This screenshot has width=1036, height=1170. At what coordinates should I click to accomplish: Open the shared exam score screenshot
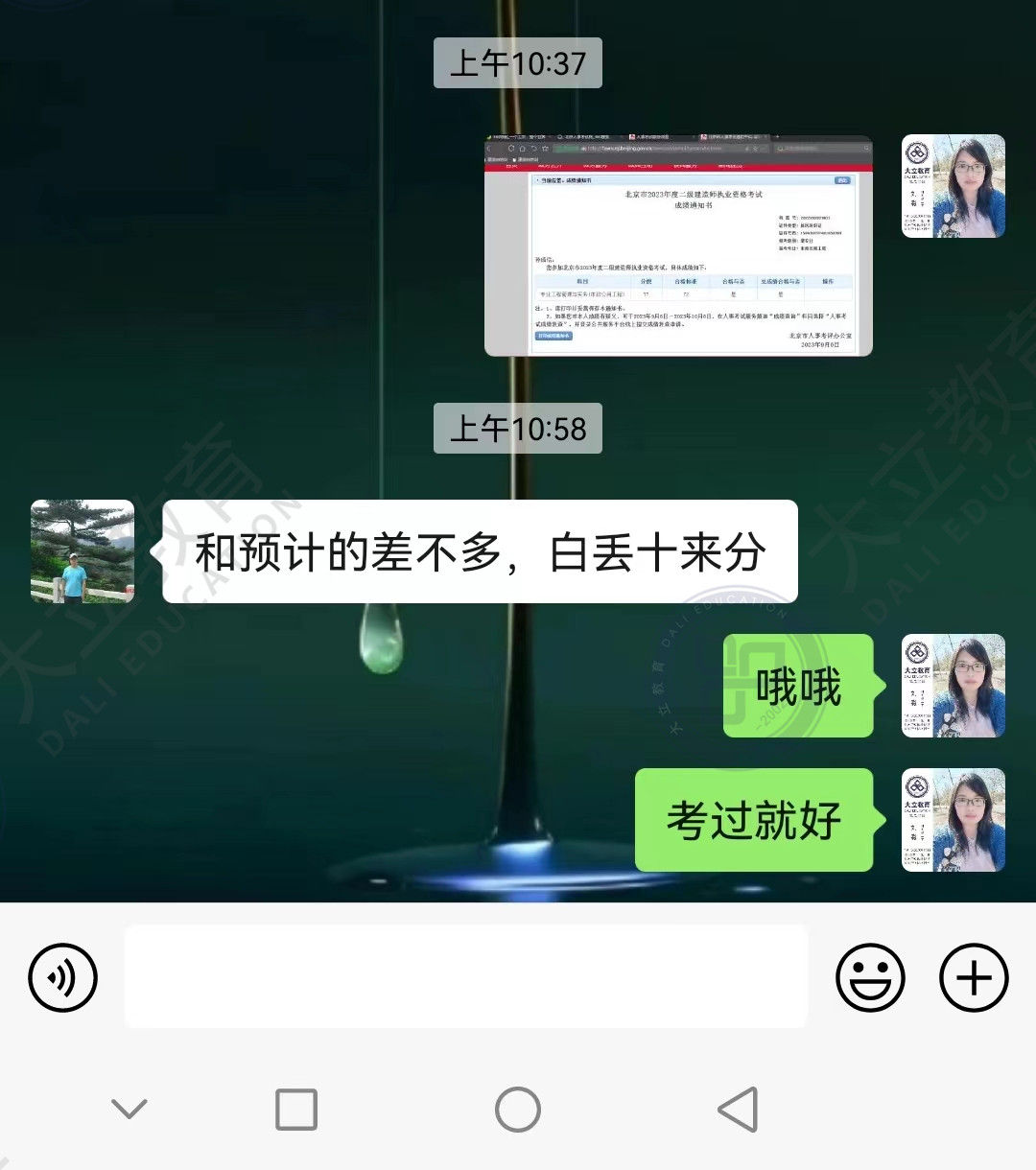pos(678,246)
